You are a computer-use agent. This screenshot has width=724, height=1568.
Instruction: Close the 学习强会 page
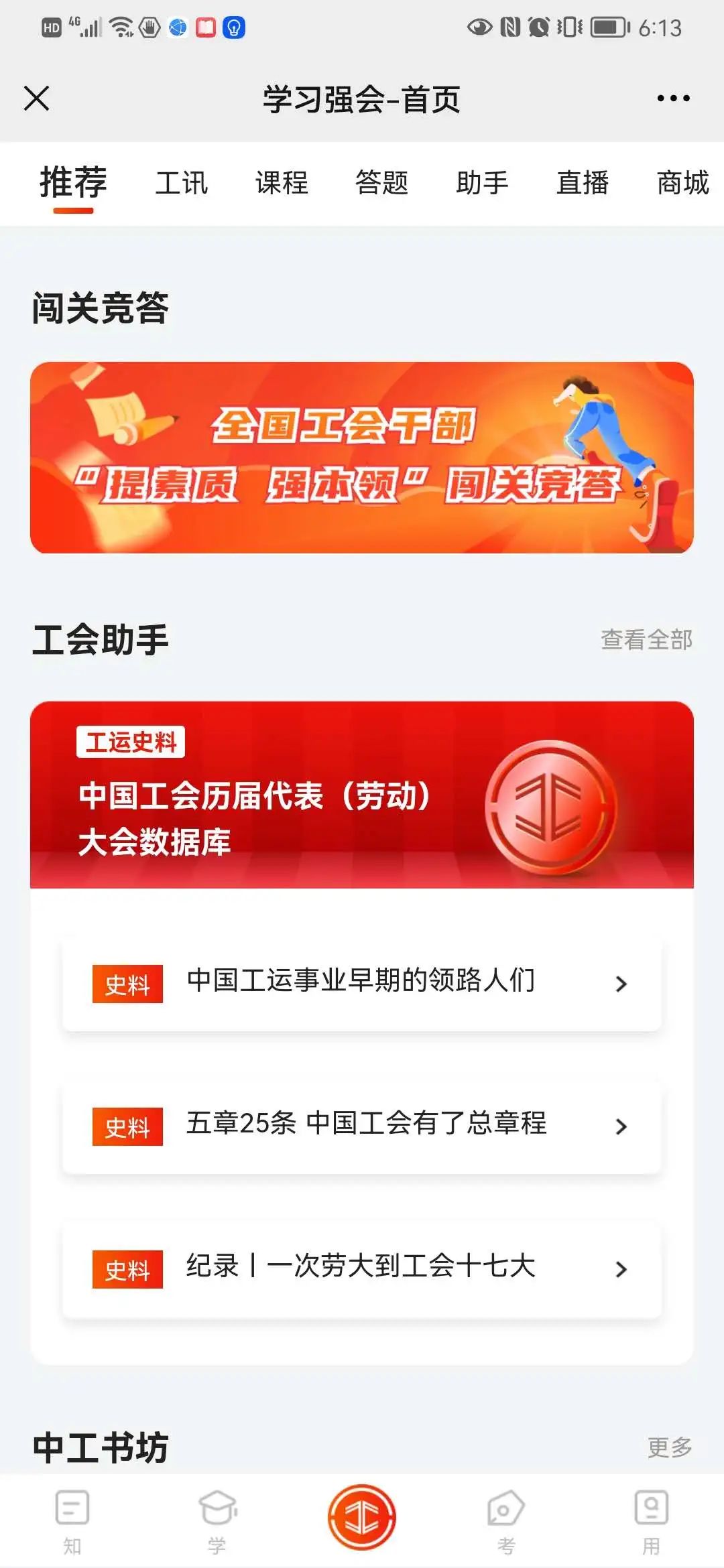point(37,99)
